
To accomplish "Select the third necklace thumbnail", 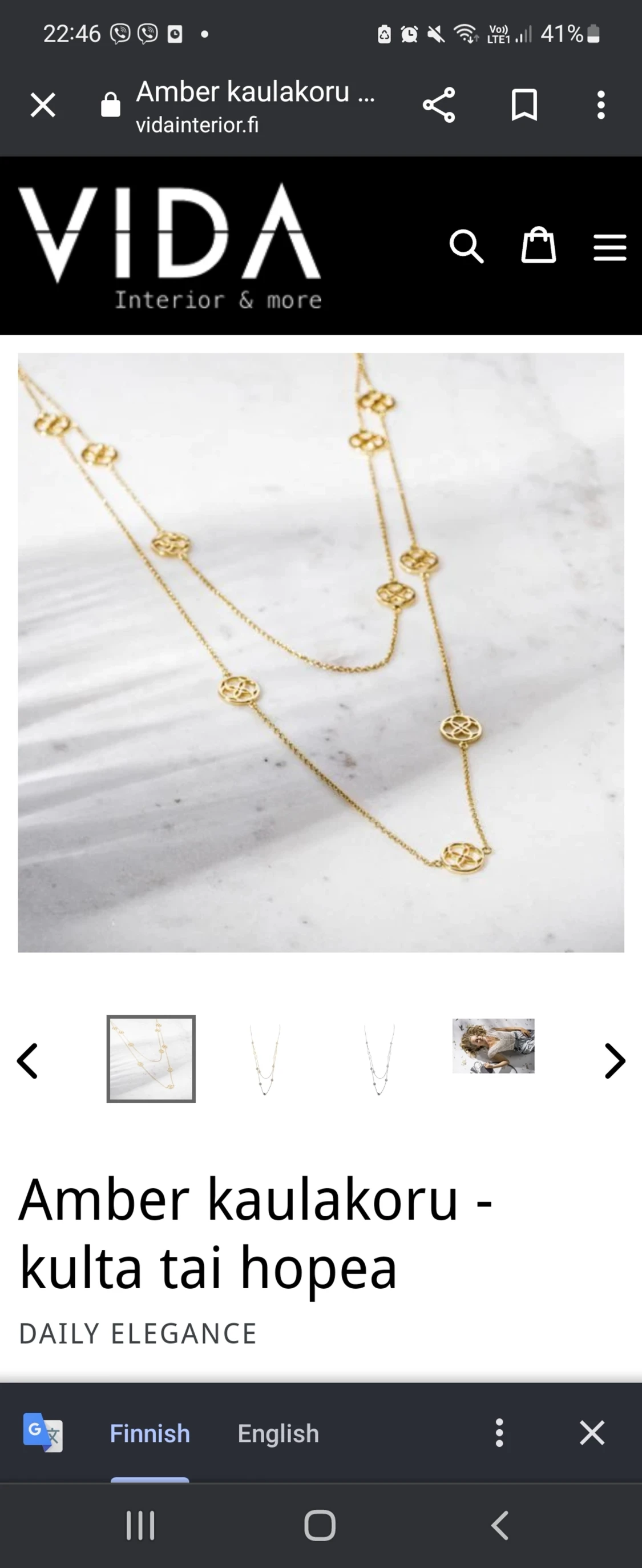I will [x=379, y=1059].
